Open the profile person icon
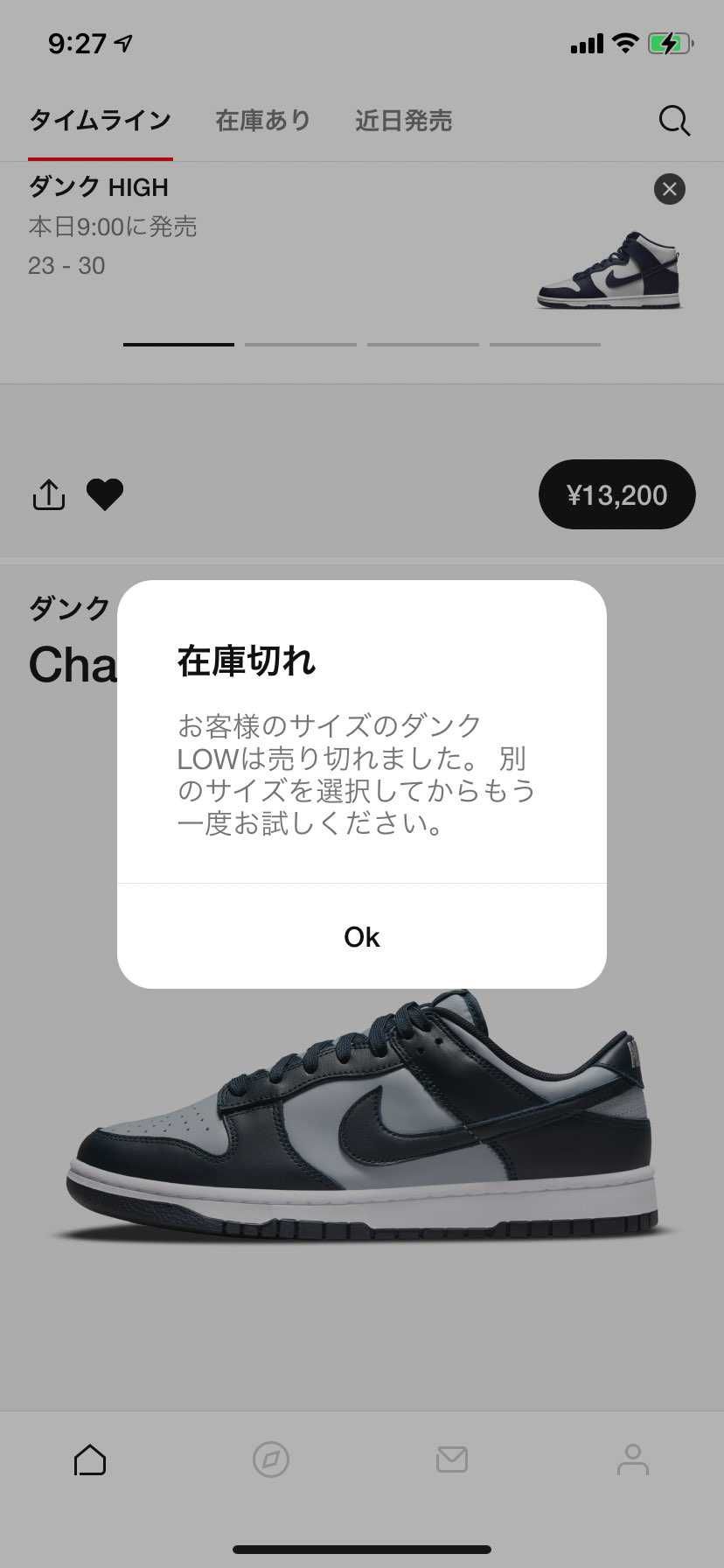 click(x=633, y=1459)
